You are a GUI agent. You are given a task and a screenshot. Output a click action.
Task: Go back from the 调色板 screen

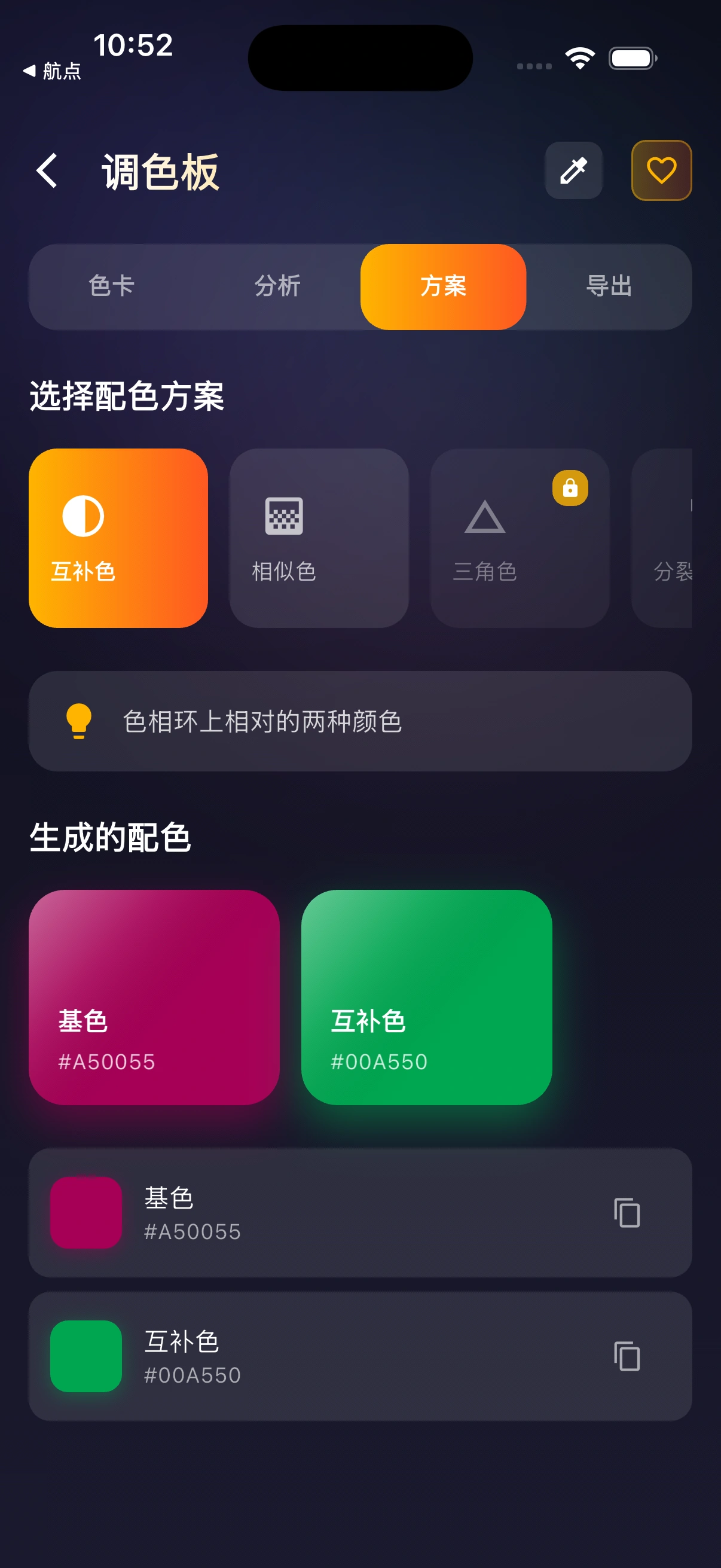pos(47,171)
